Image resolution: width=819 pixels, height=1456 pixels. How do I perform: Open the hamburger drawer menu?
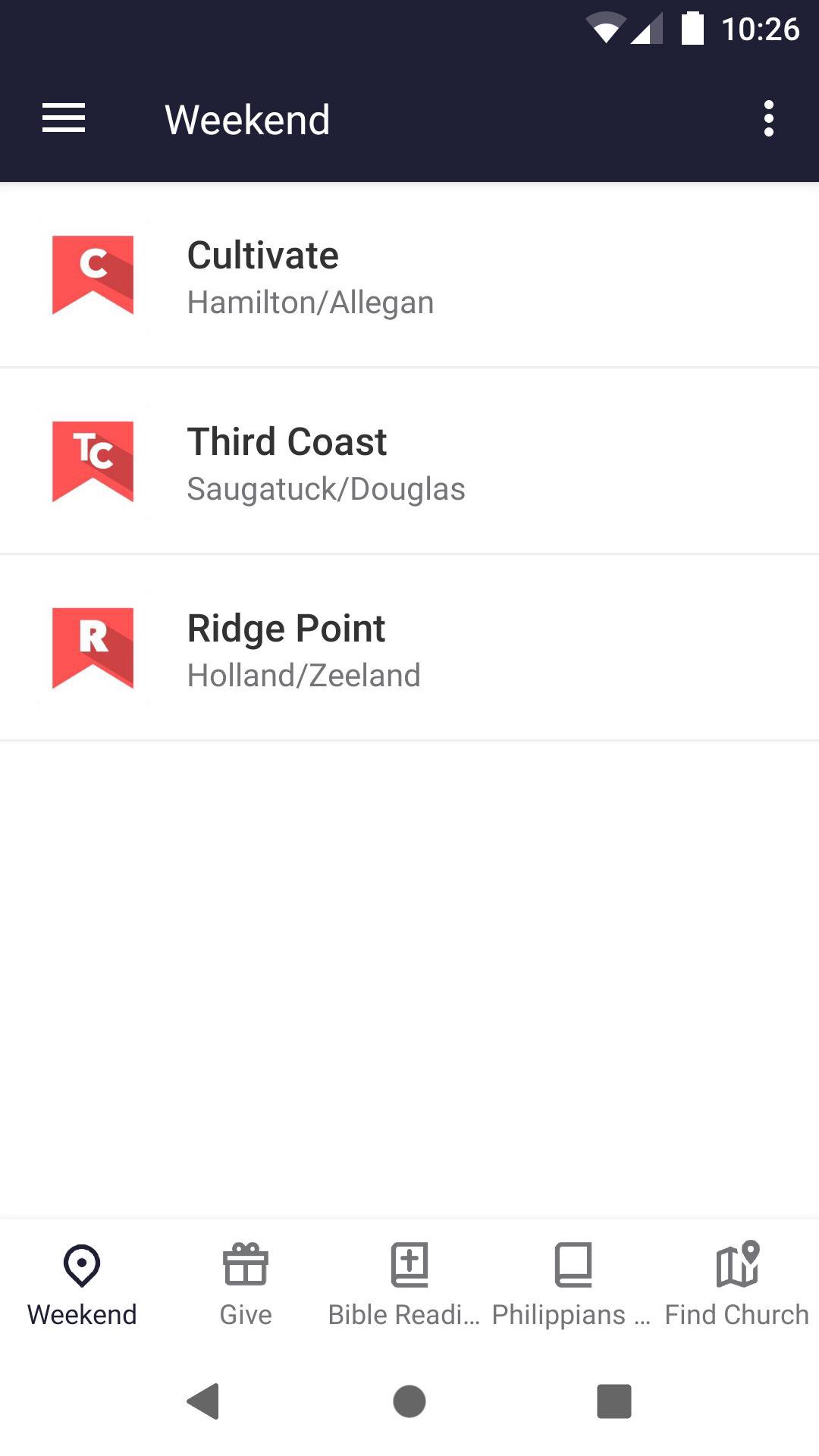(x=64, y=119)
